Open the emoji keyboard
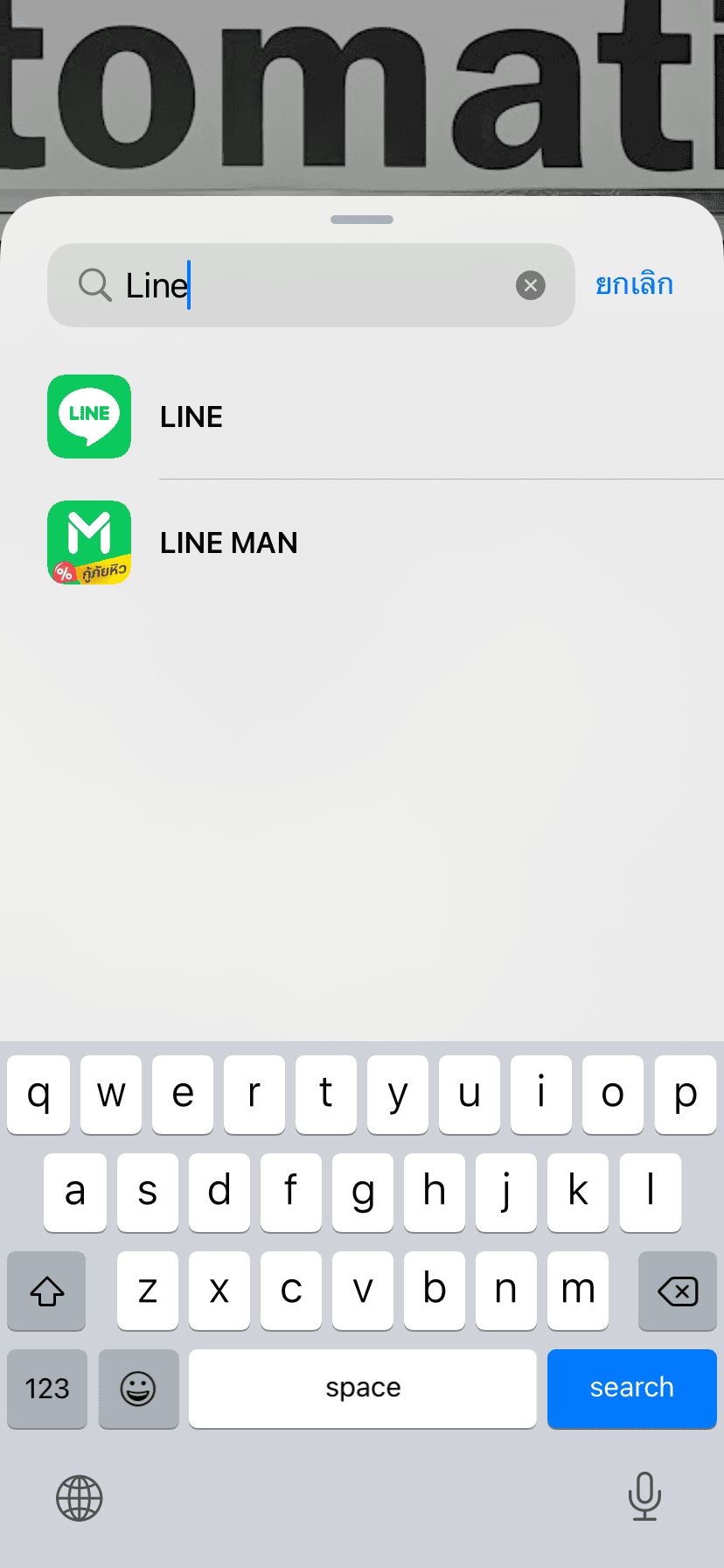 (138, 1388)
